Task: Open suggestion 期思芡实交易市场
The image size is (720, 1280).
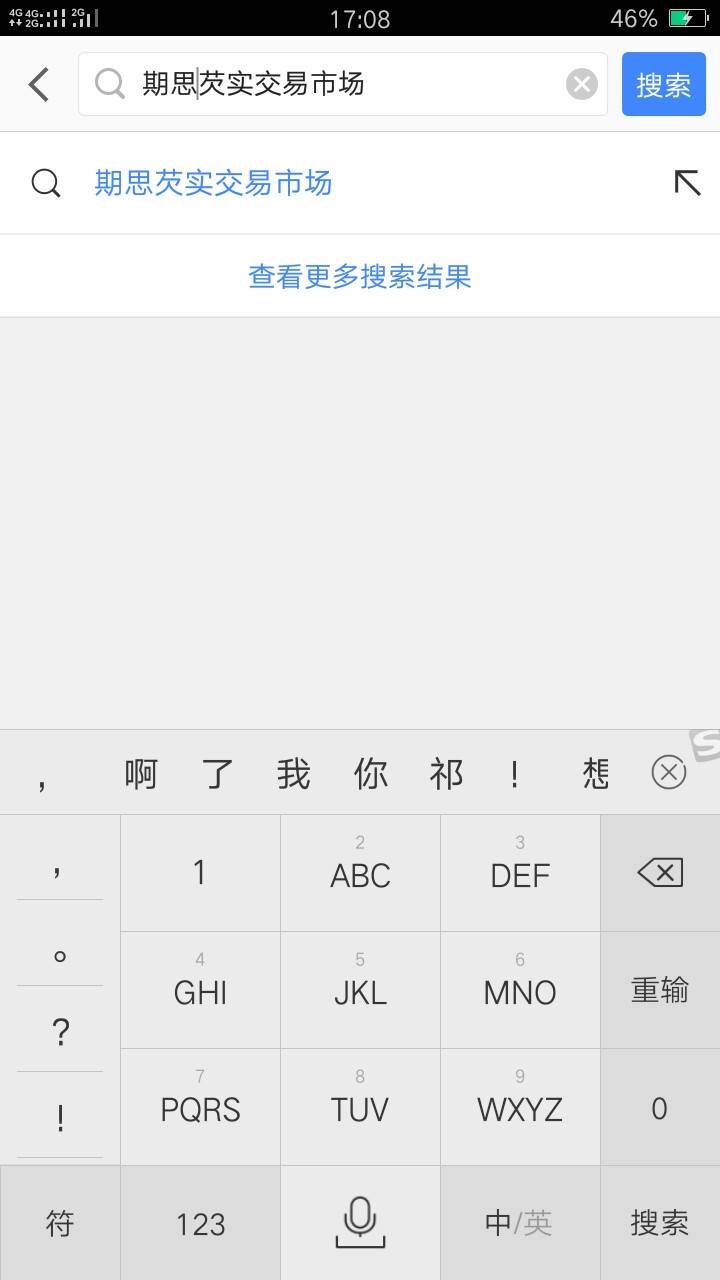Action: point(212,183)
